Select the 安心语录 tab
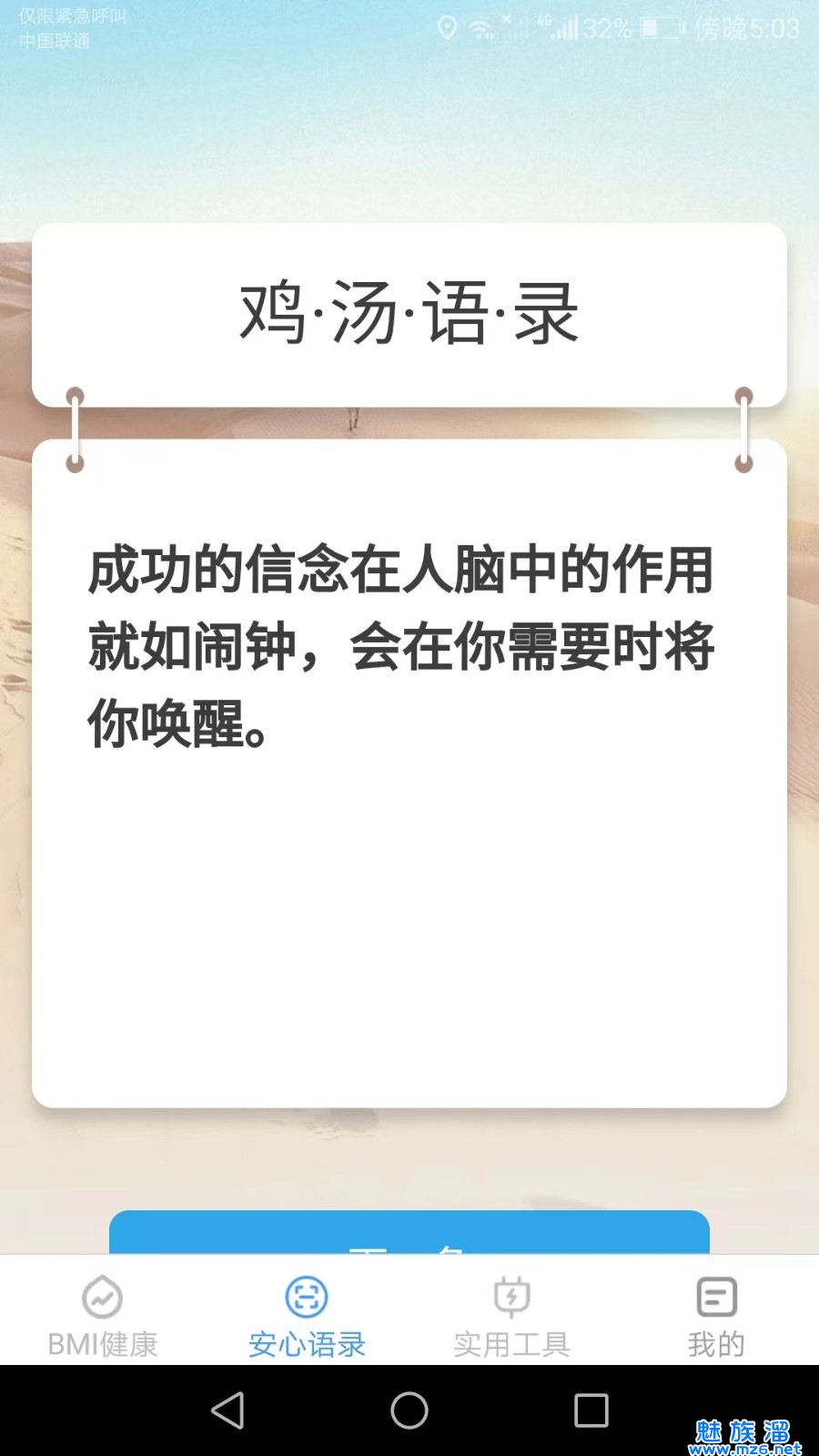Screen dimensions: 819x1456 pyautogui.click(x=307, y=1315)
